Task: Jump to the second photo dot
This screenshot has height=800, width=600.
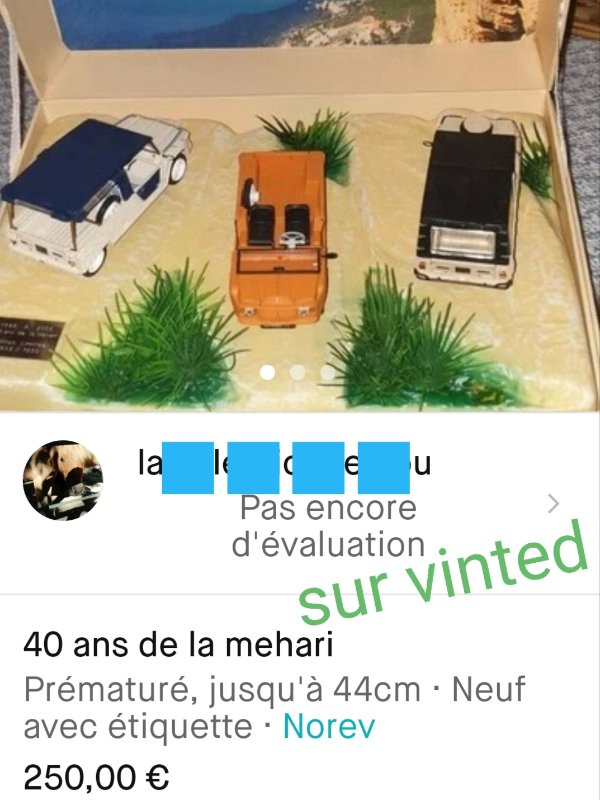Action: pyautogui.click(x=297, y=372)
